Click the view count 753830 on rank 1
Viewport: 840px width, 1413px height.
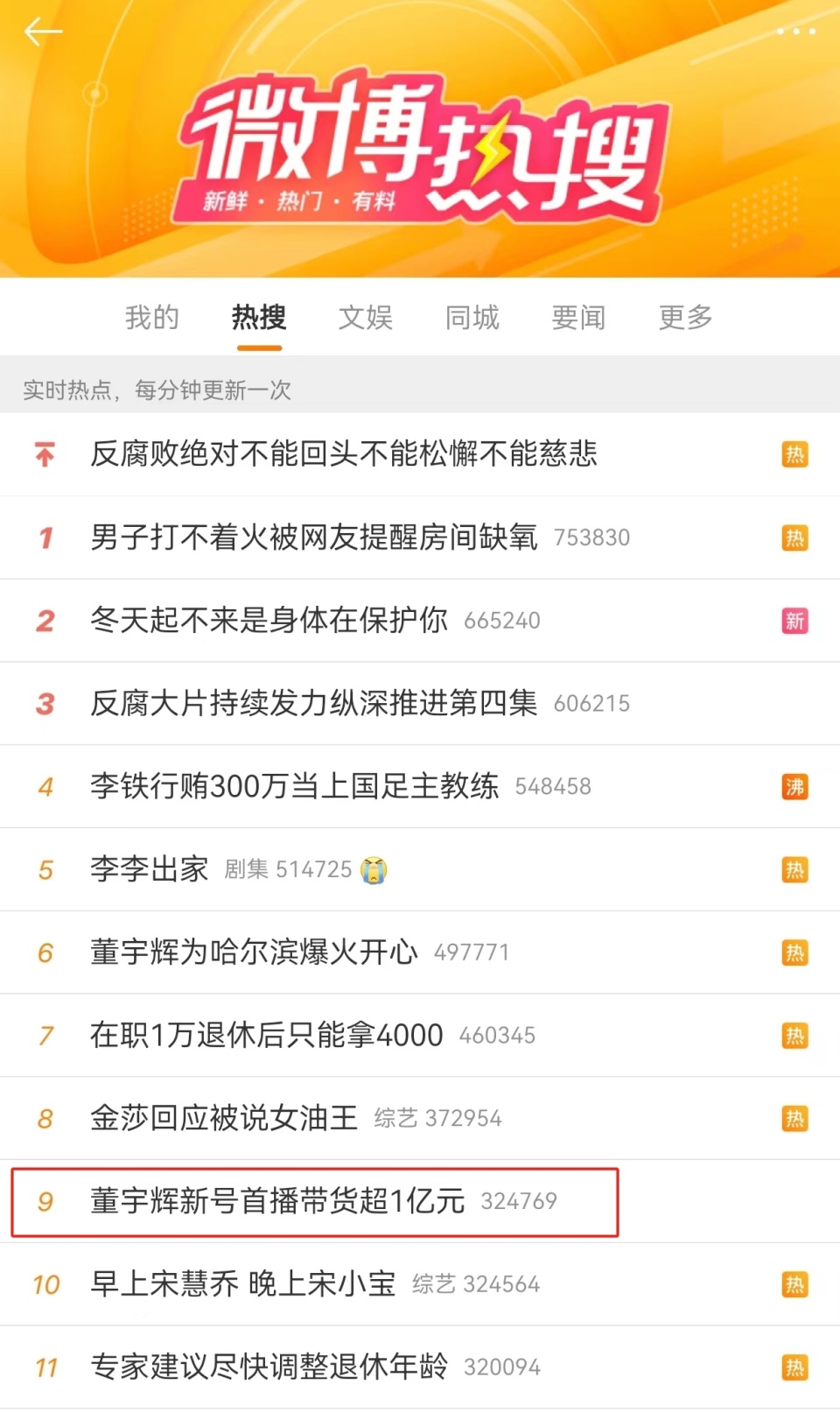(x=593, y=538)
